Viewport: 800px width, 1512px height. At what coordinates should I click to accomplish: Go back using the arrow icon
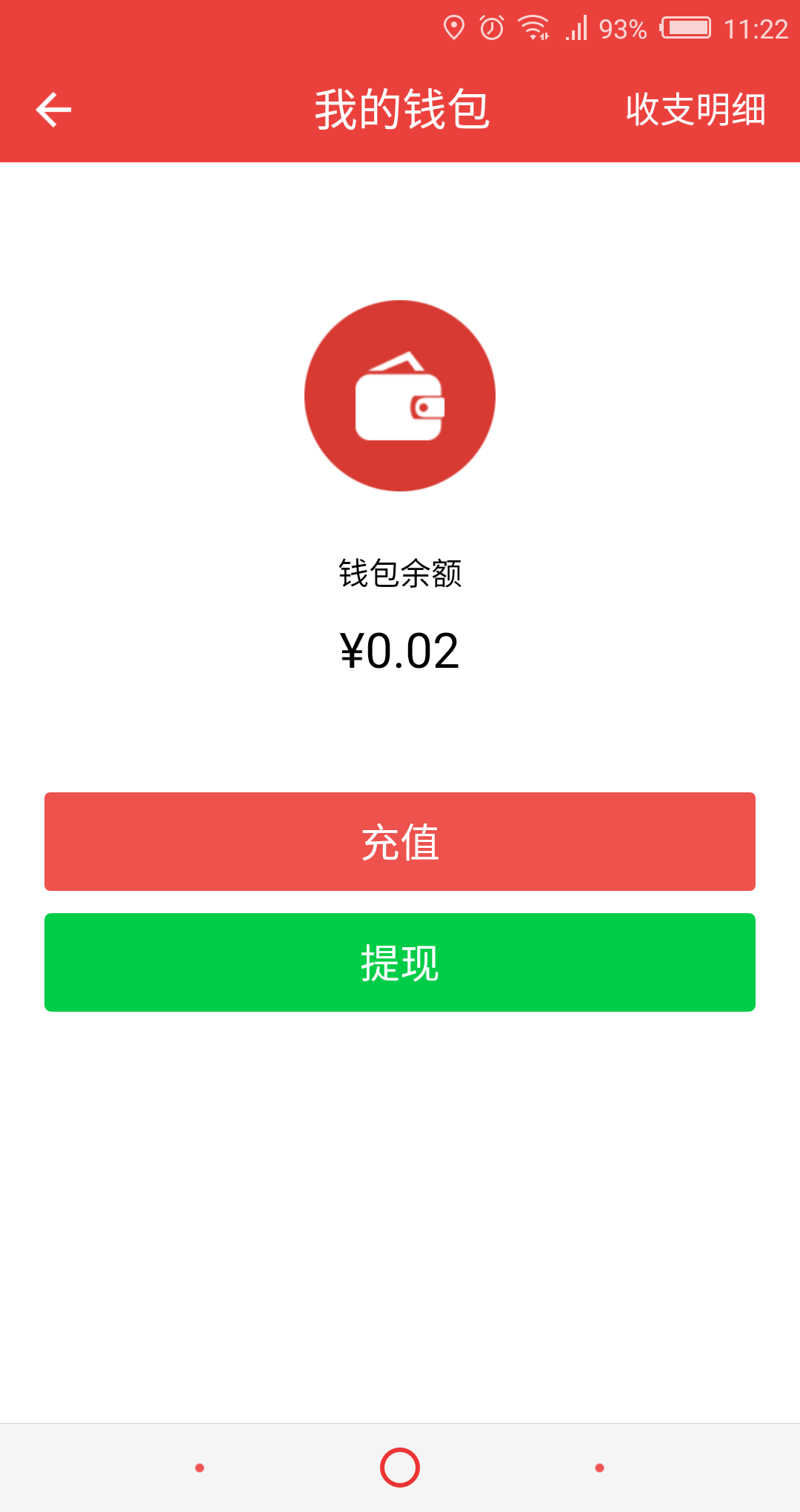[x=53, y=110]
